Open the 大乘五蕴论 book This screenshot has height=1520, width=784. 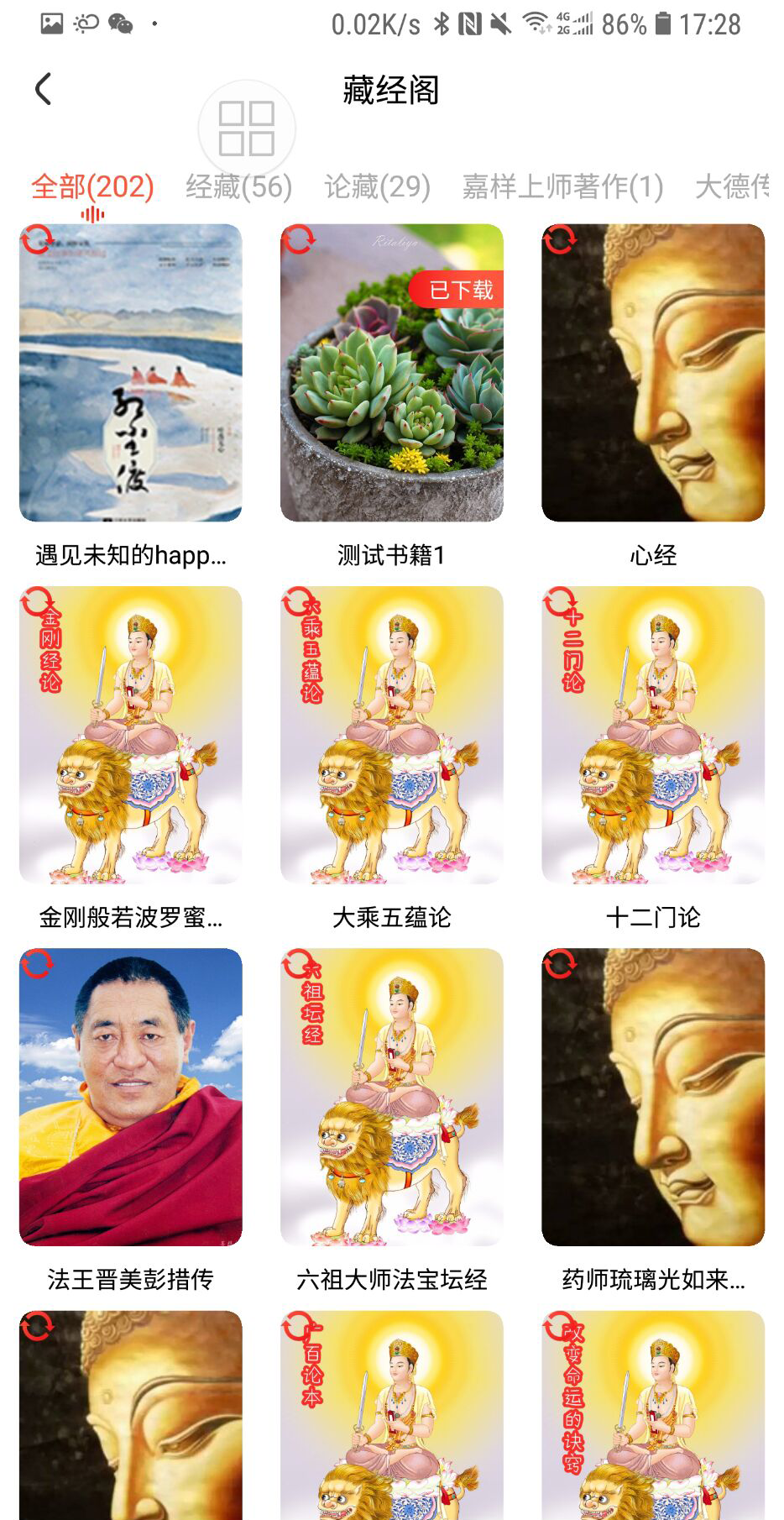click(391, 735)
